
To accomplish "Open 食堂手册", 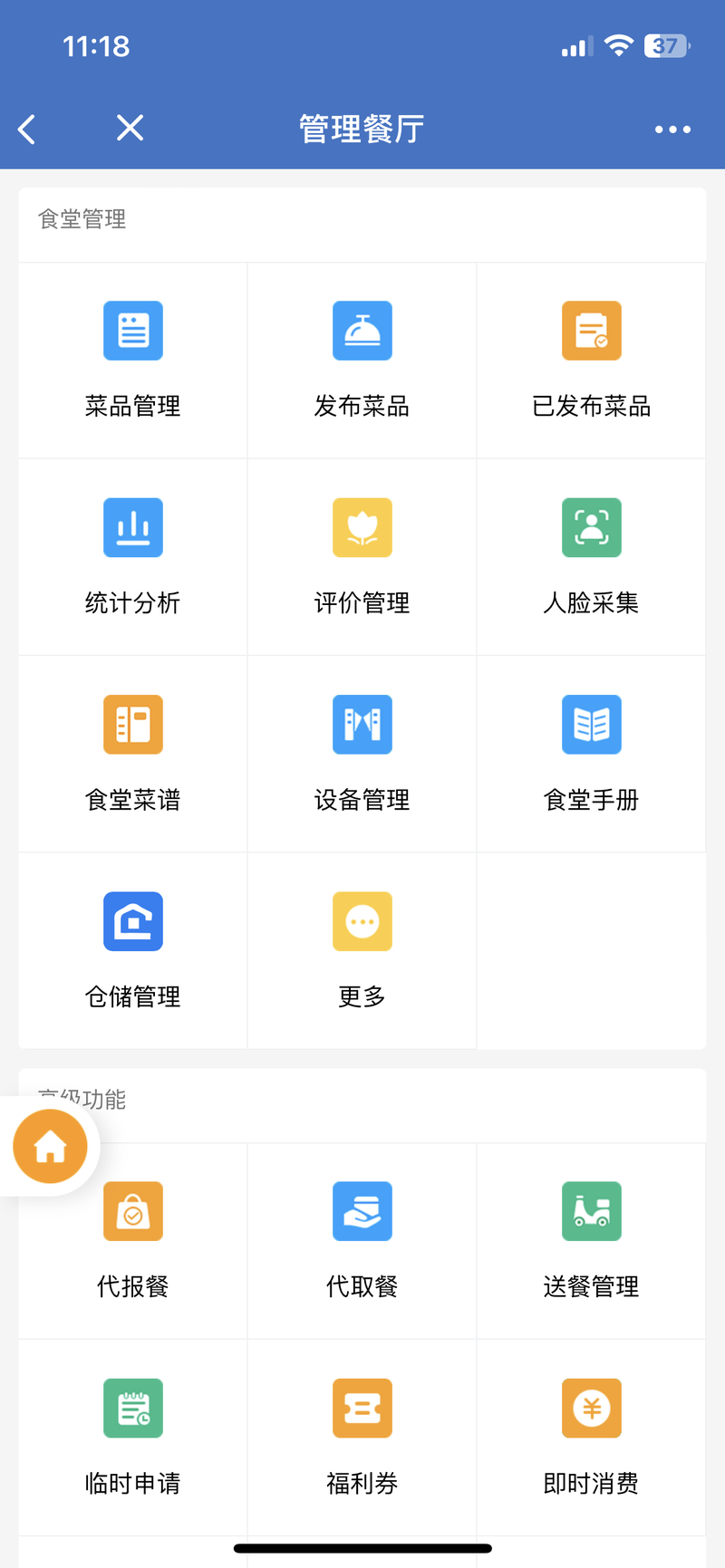I will point(592,754).
